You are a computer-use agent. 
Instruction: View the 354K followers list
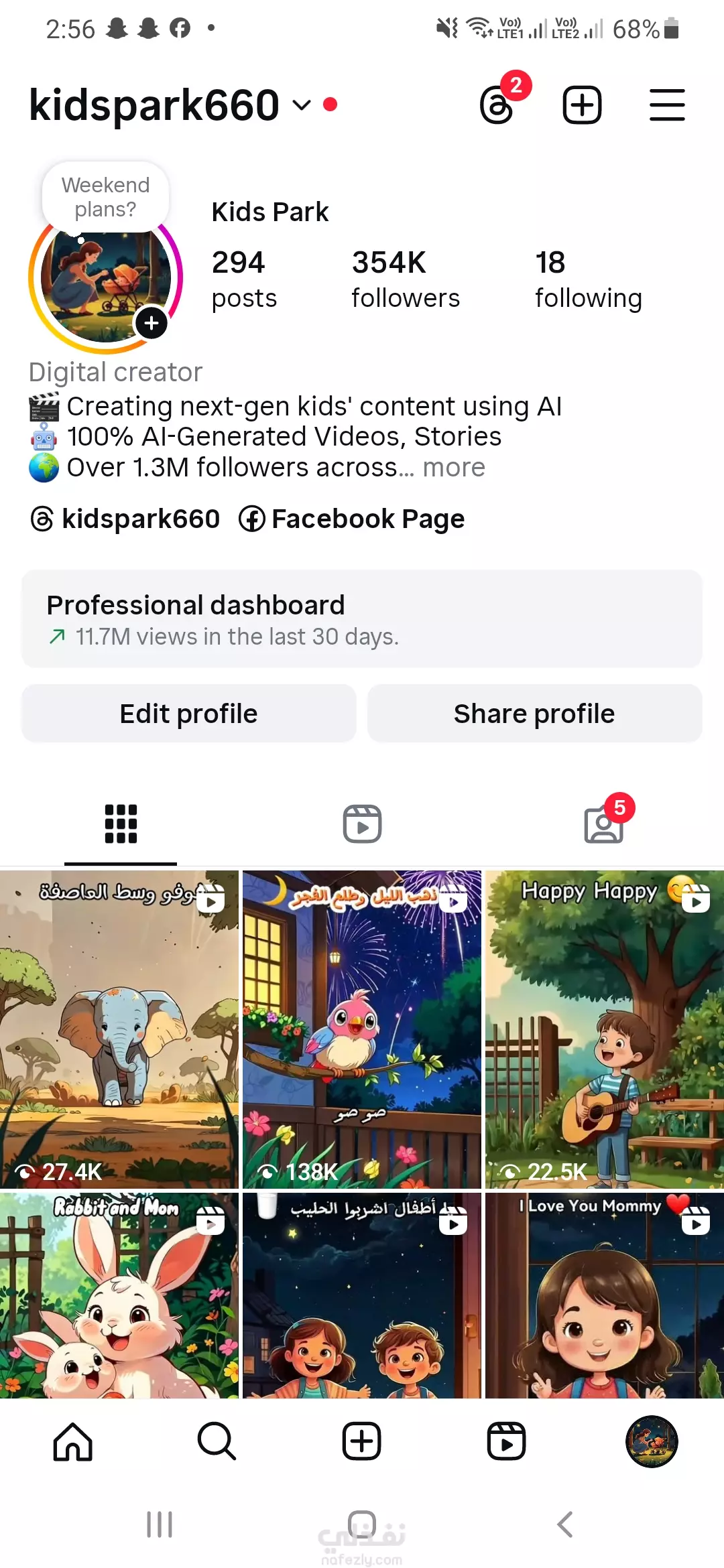click(406, 279)
